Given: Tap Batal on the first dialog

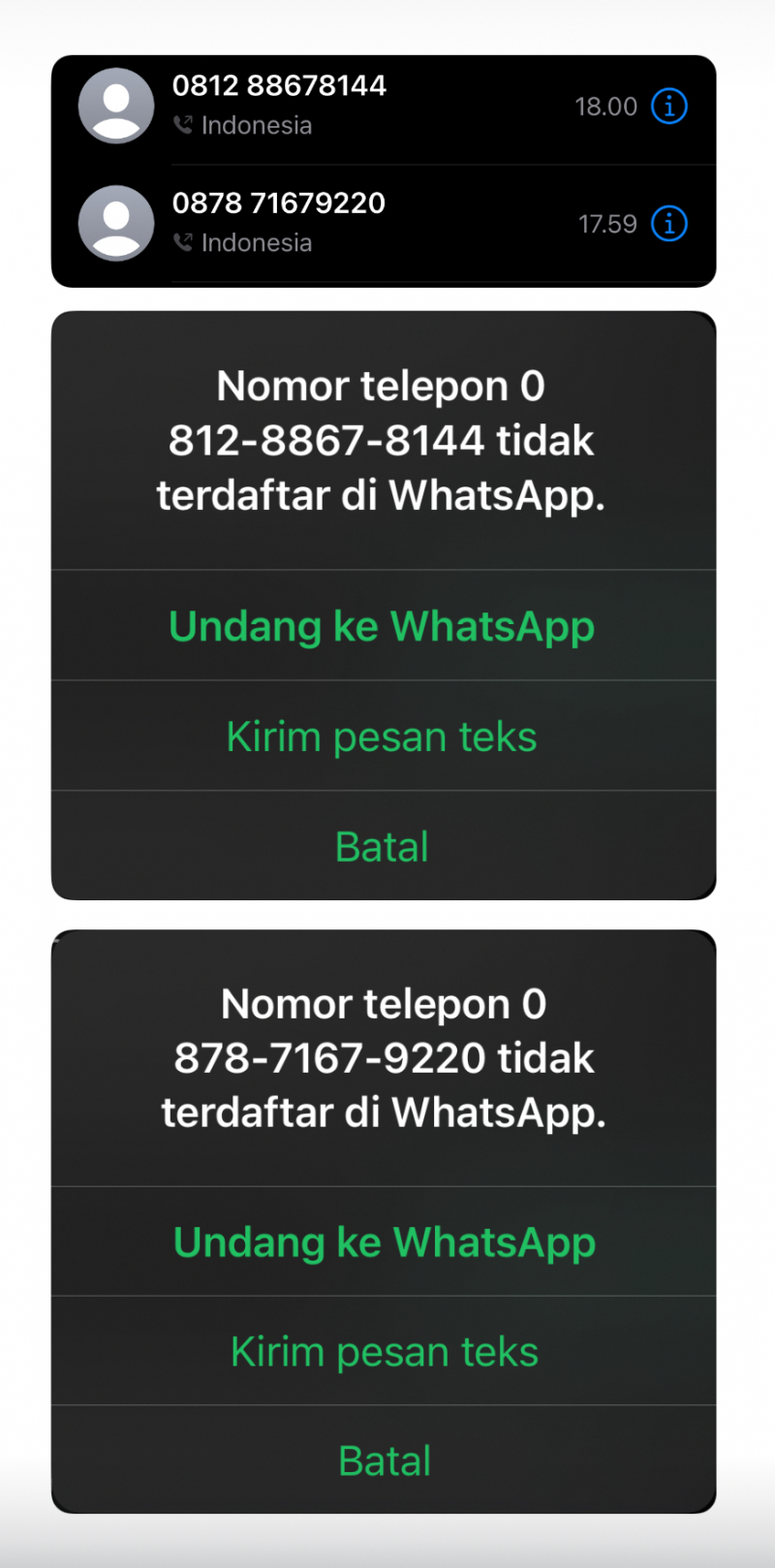Looking at the screenshot, I should point(382,845).
